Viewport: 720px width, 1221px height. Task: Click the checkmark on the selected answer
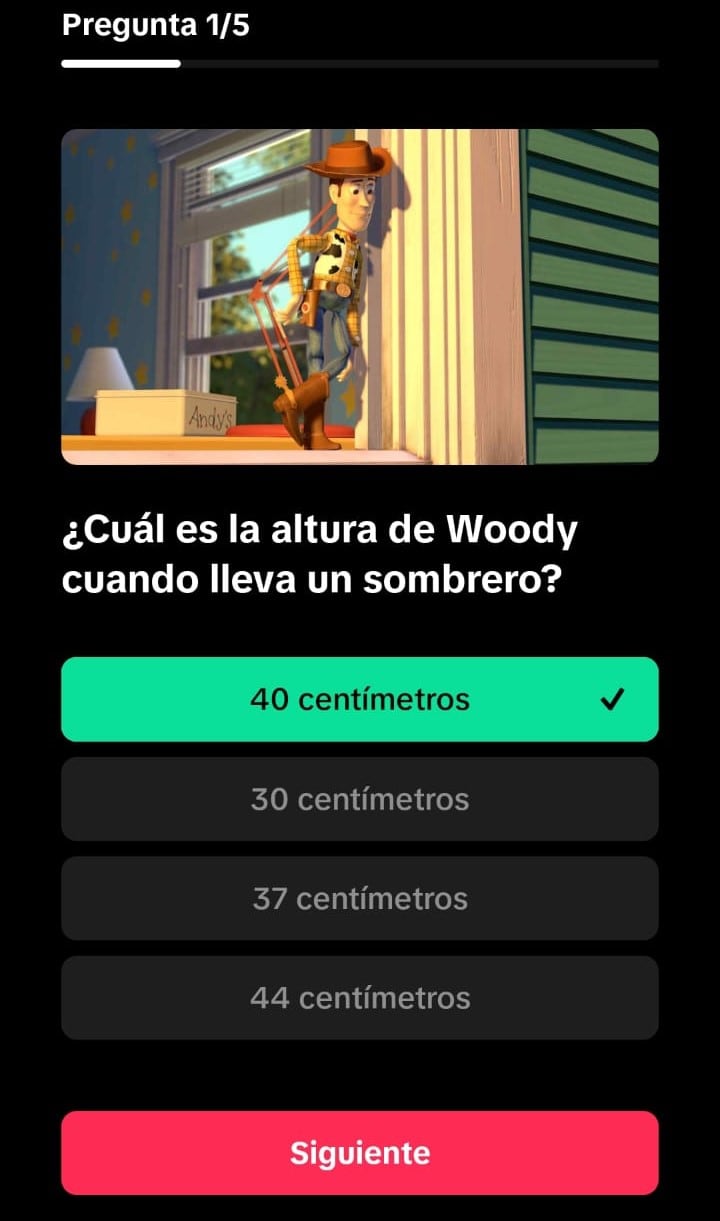611,700
